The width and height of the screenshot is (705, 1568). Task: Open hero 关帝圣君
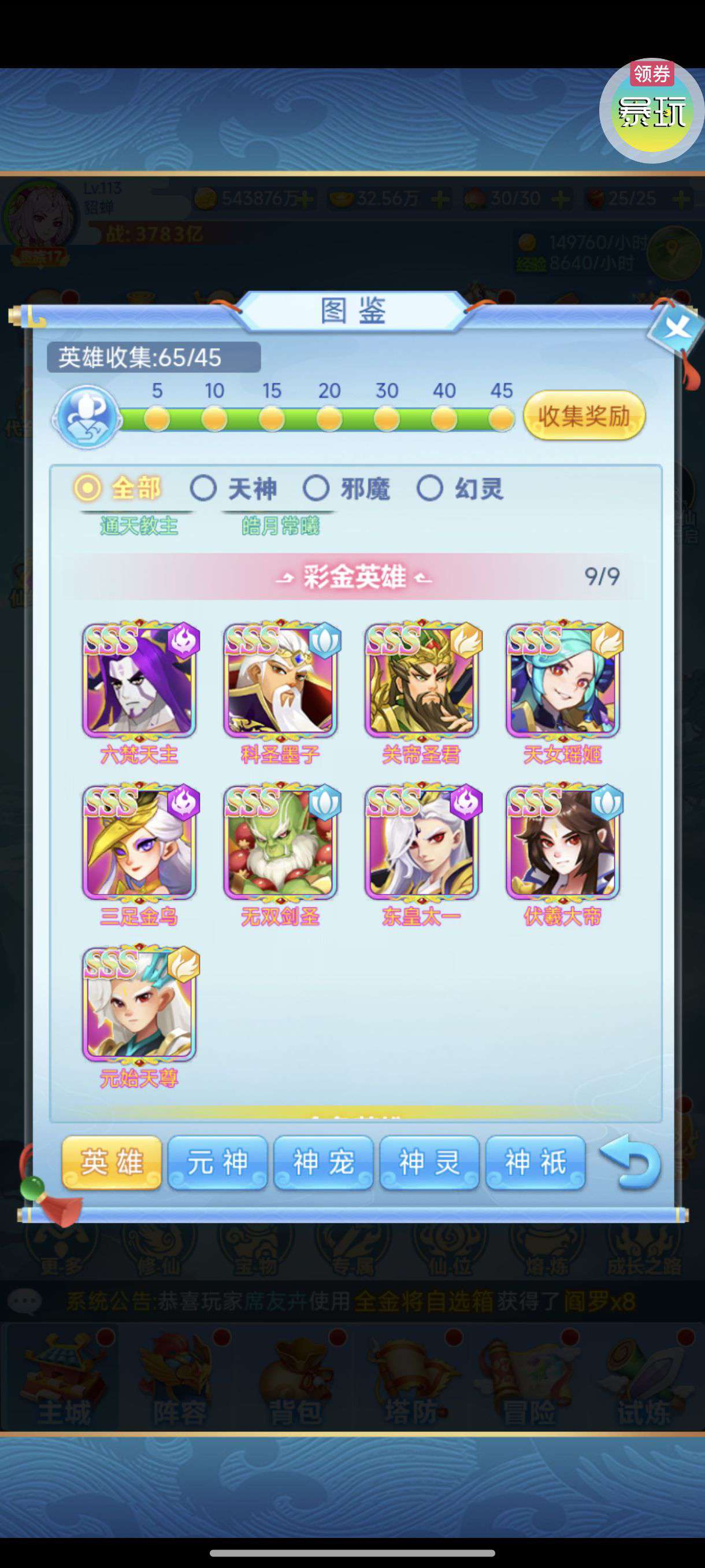coord(421,681)
